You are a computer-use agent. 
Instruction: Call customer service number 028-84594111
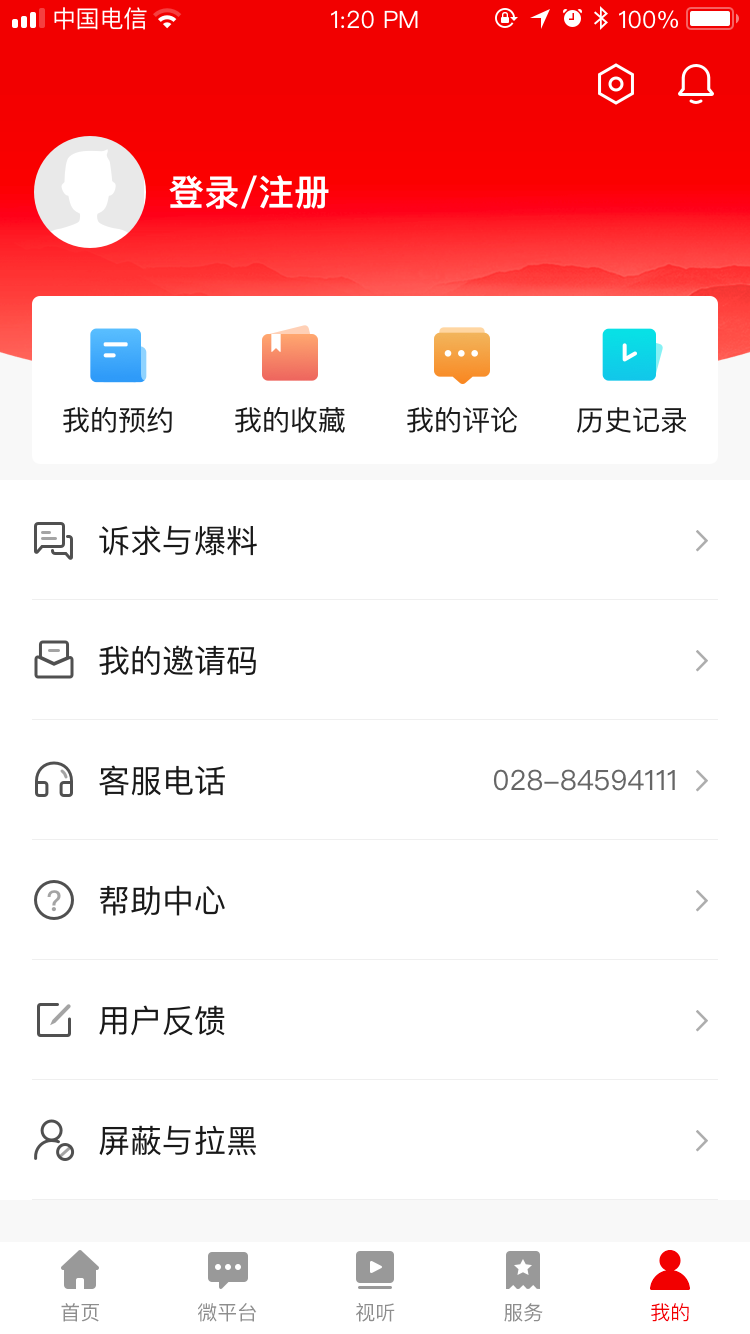point(585,781)
